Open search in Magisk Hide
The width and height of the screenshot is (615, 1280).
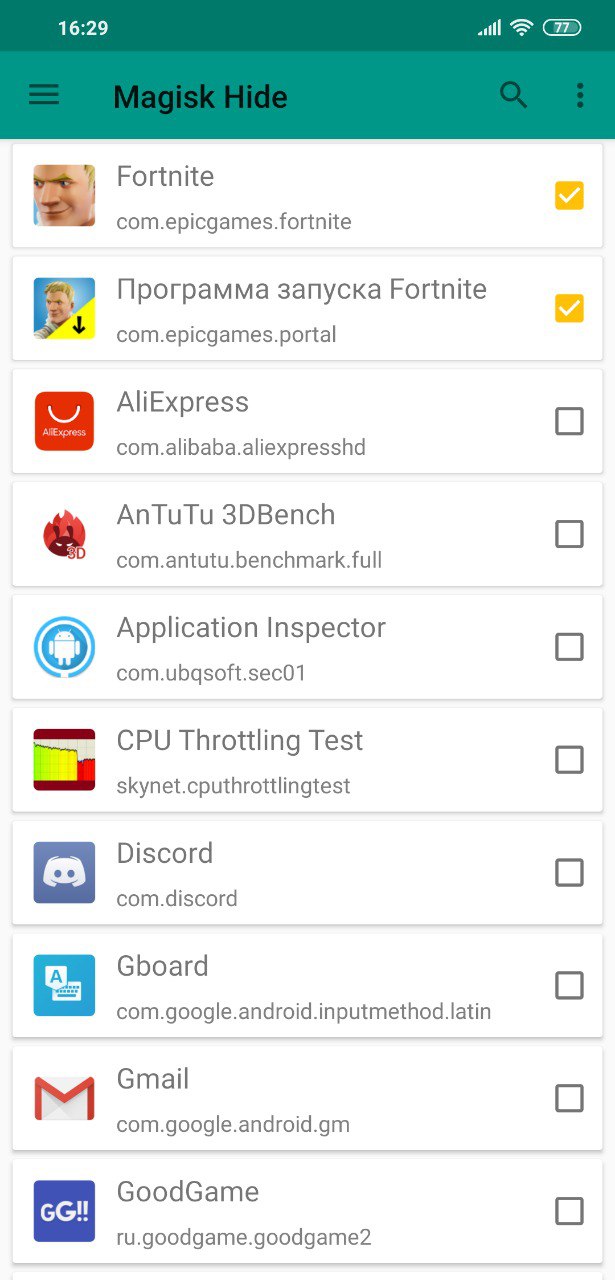513,95
